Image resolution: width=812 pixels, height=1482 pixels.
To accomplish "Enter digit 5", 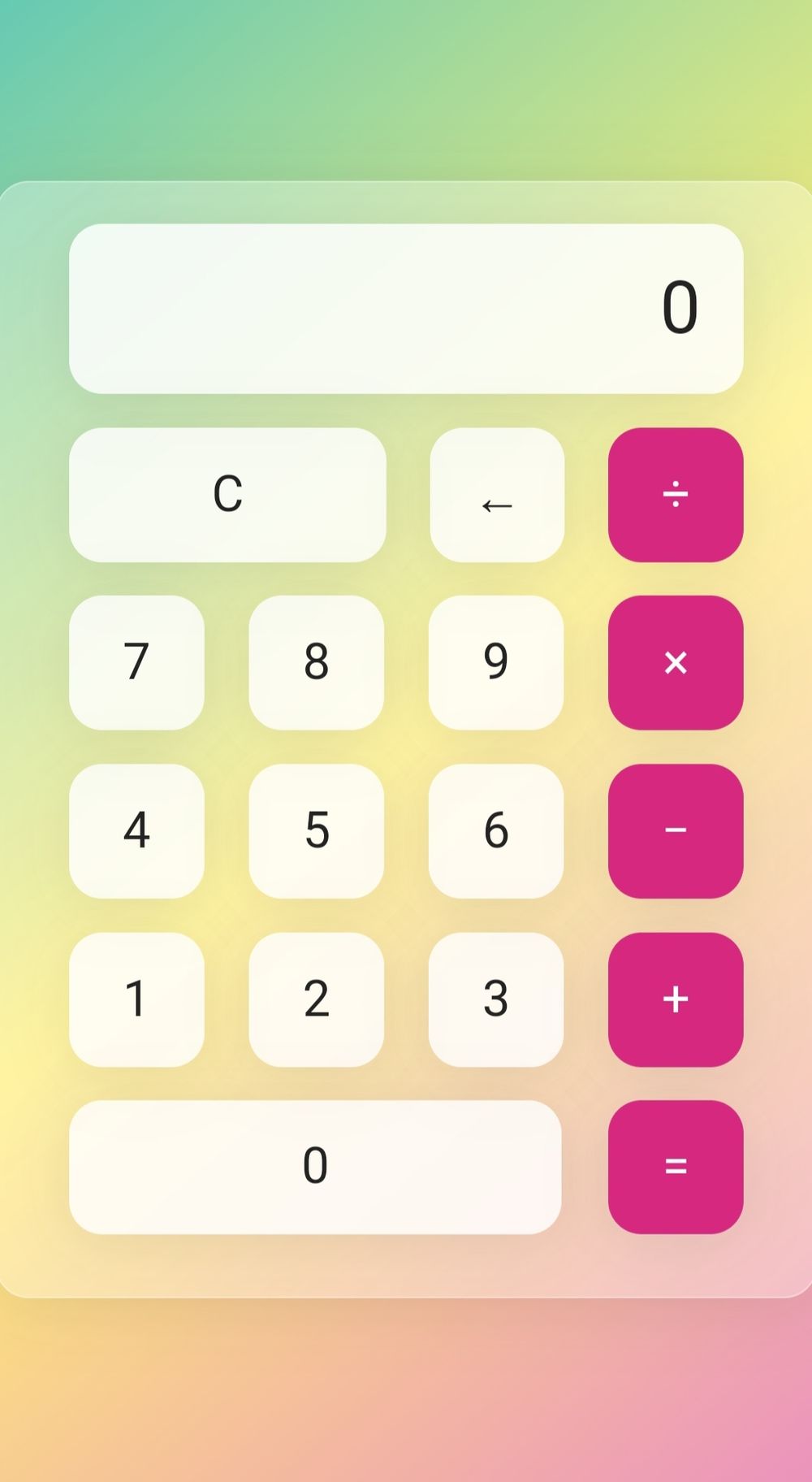I will (317, 830).
